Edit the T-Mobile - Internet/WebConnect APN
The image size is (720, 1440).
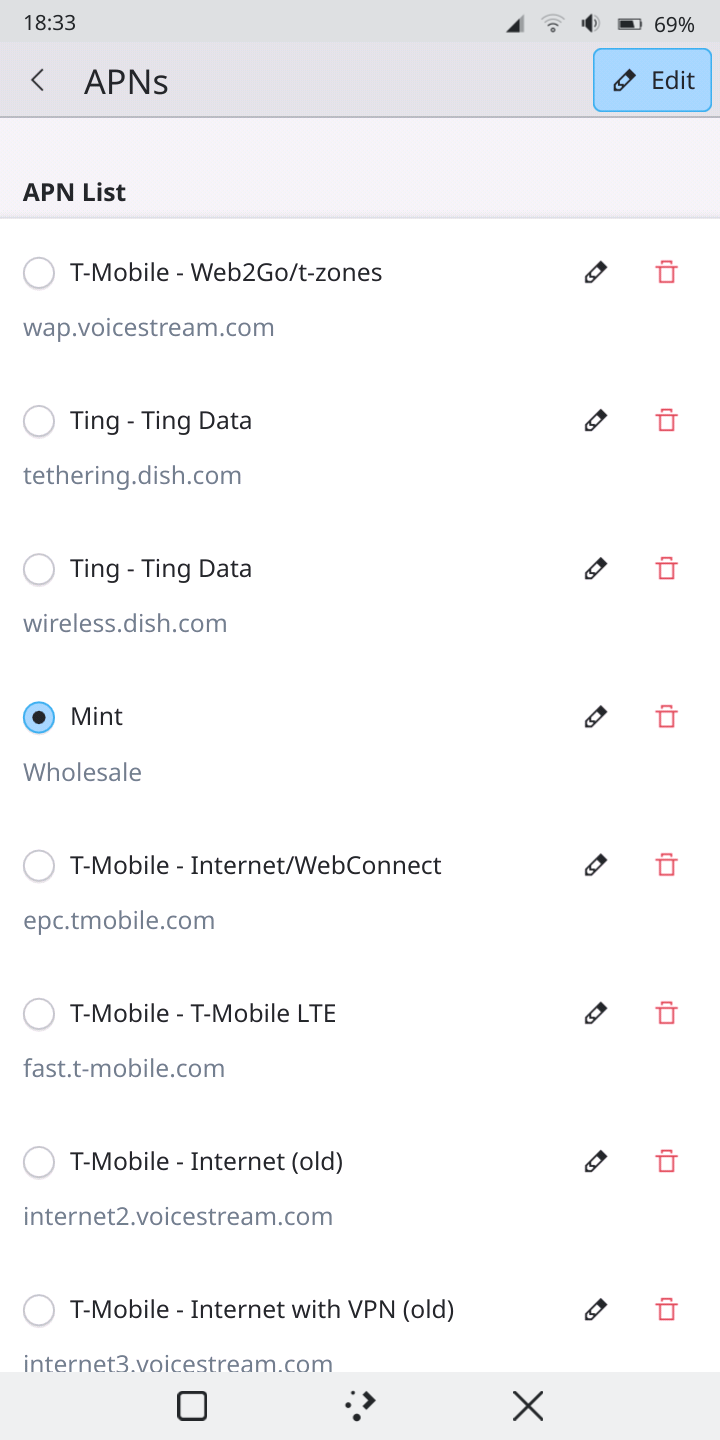pos(596,864)
